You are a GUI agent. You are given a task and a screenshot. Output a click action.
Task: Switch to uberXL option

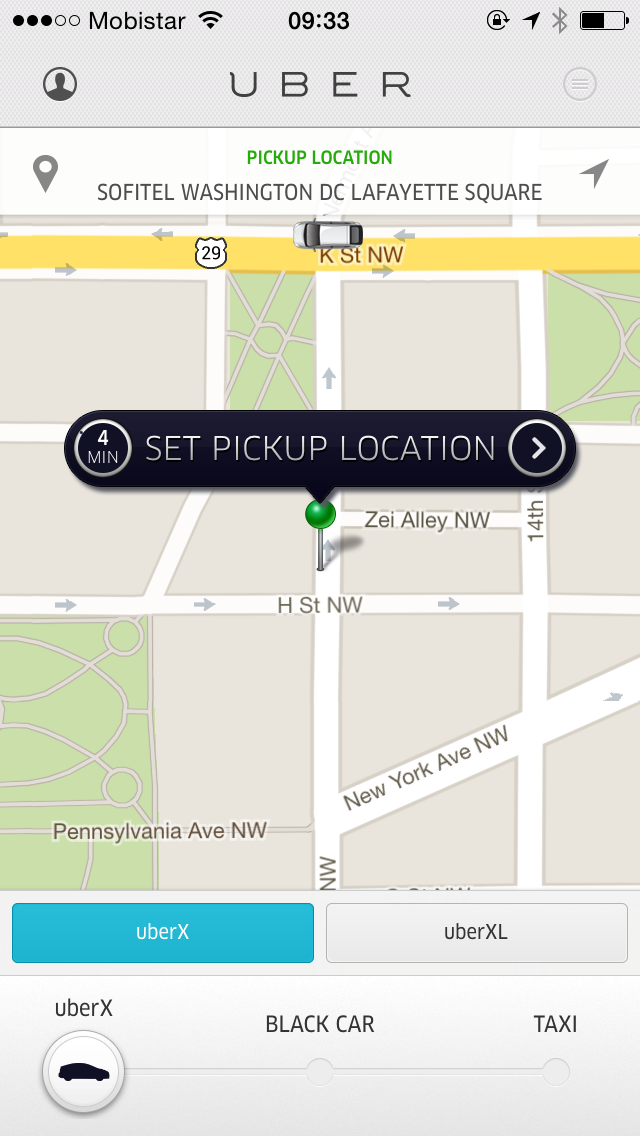(476, 933)
